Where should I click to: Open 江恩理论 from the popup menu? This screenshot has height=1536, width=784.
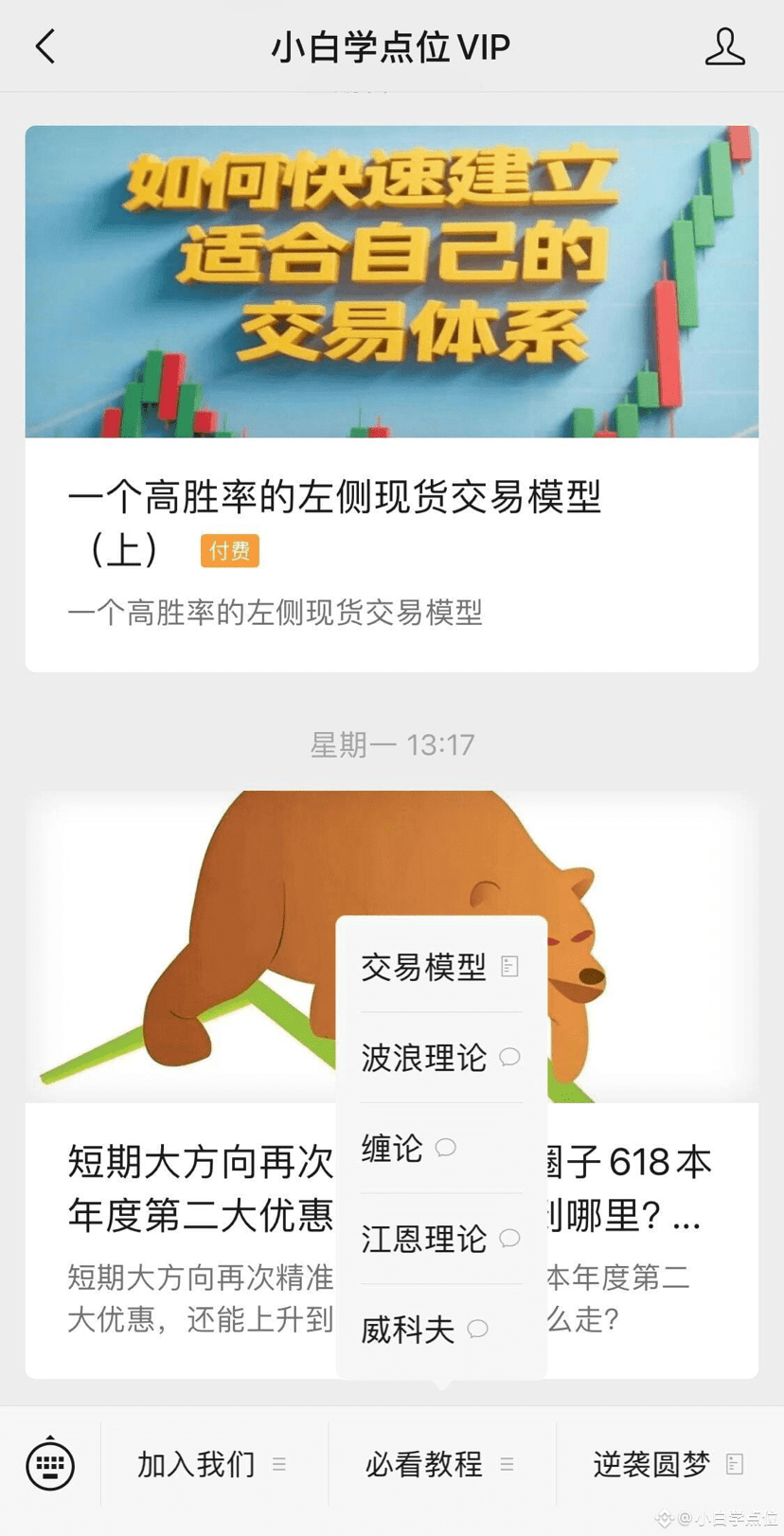pos(441,1239)
